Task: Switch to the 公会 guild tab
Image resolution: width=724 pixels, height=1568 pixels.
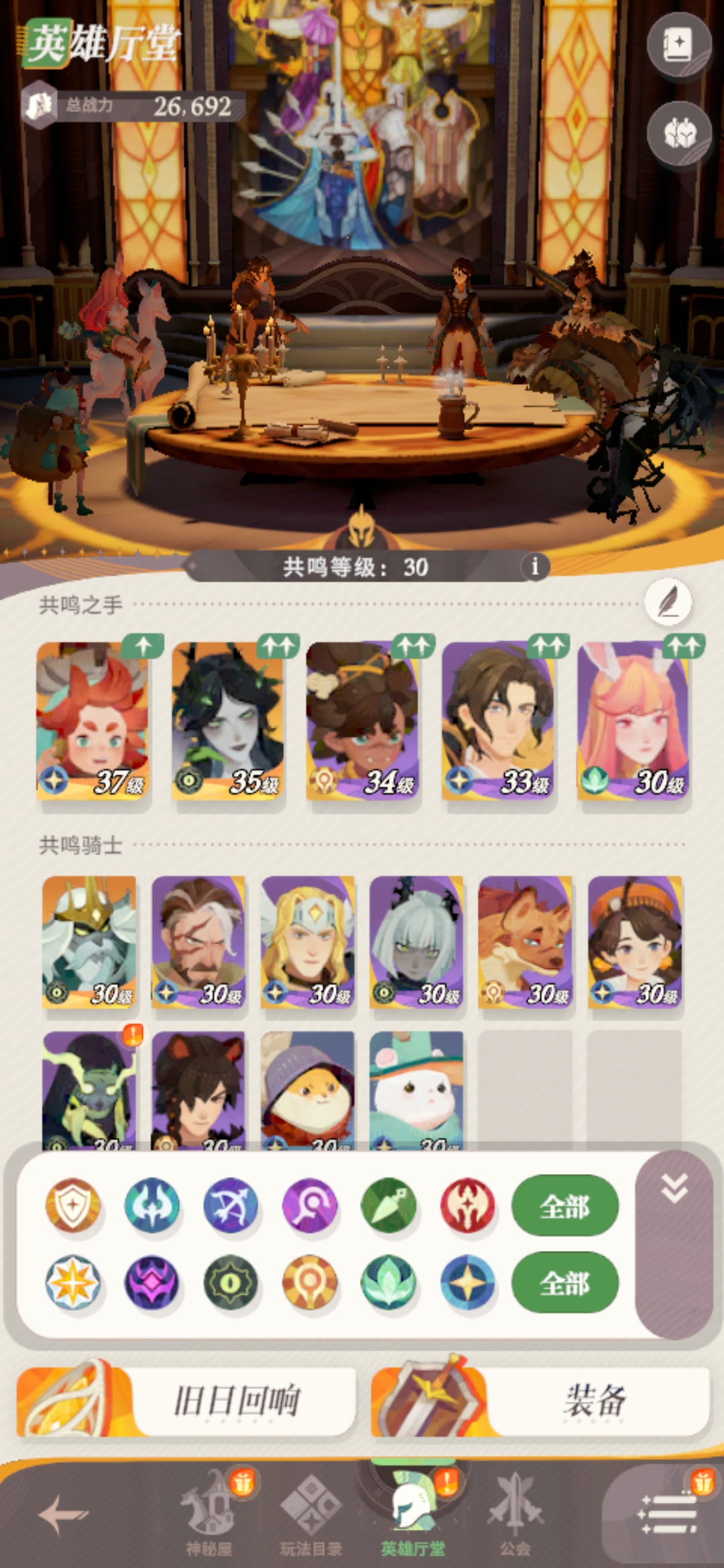Action: coord(515,1514)
